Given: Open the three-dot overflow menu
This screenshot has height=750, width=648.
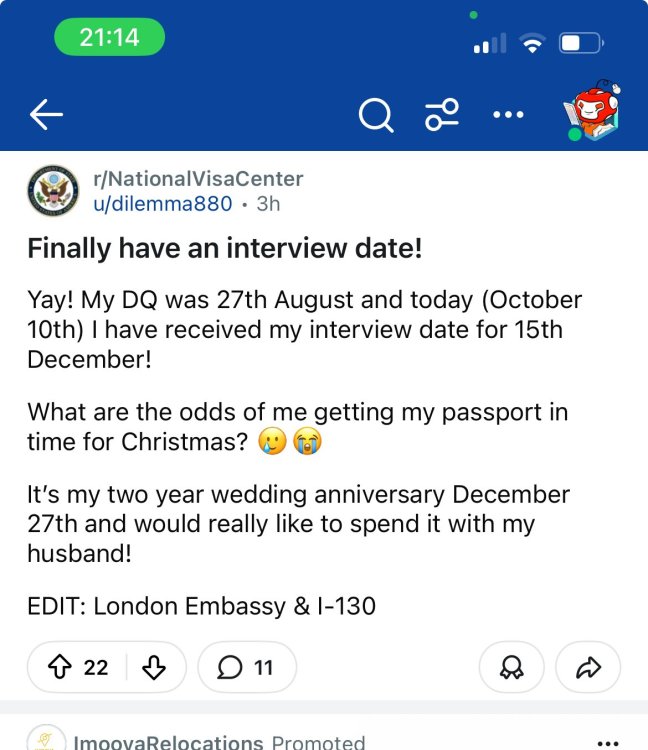Looking at the screenshot, I should [x=508, y=115].
